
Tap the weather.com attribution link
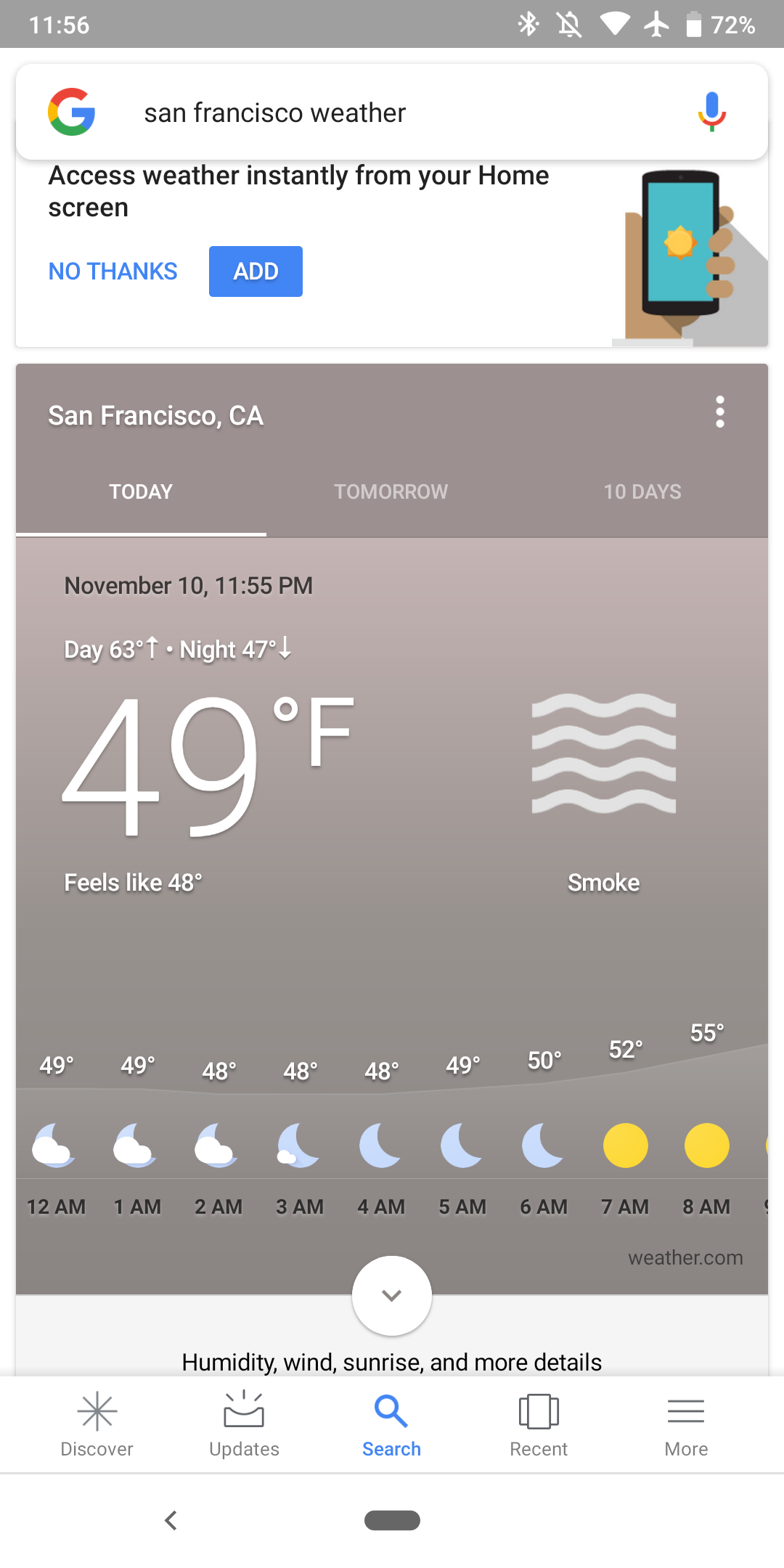point(685,1257)
